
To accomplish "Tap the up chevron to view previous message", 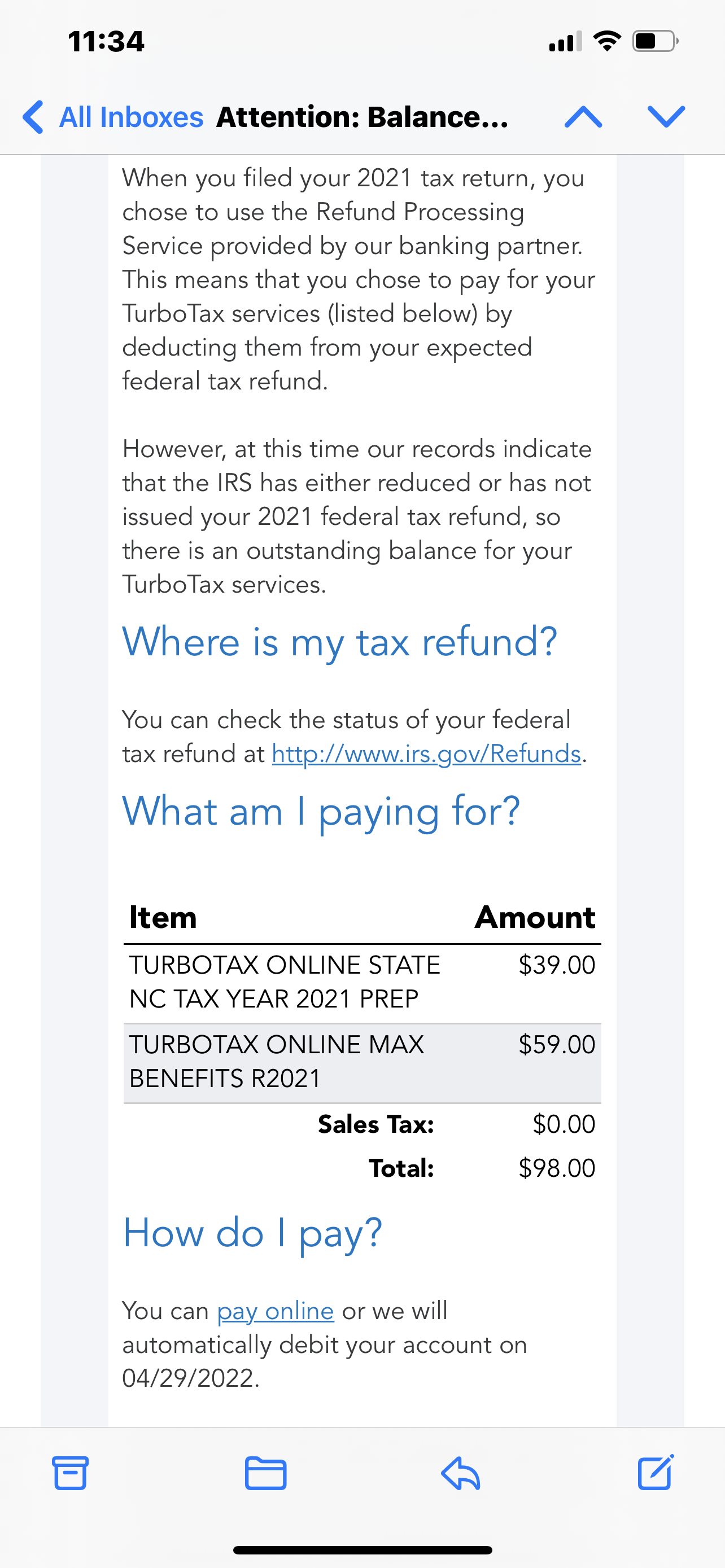I will click(x=584, y=117).
